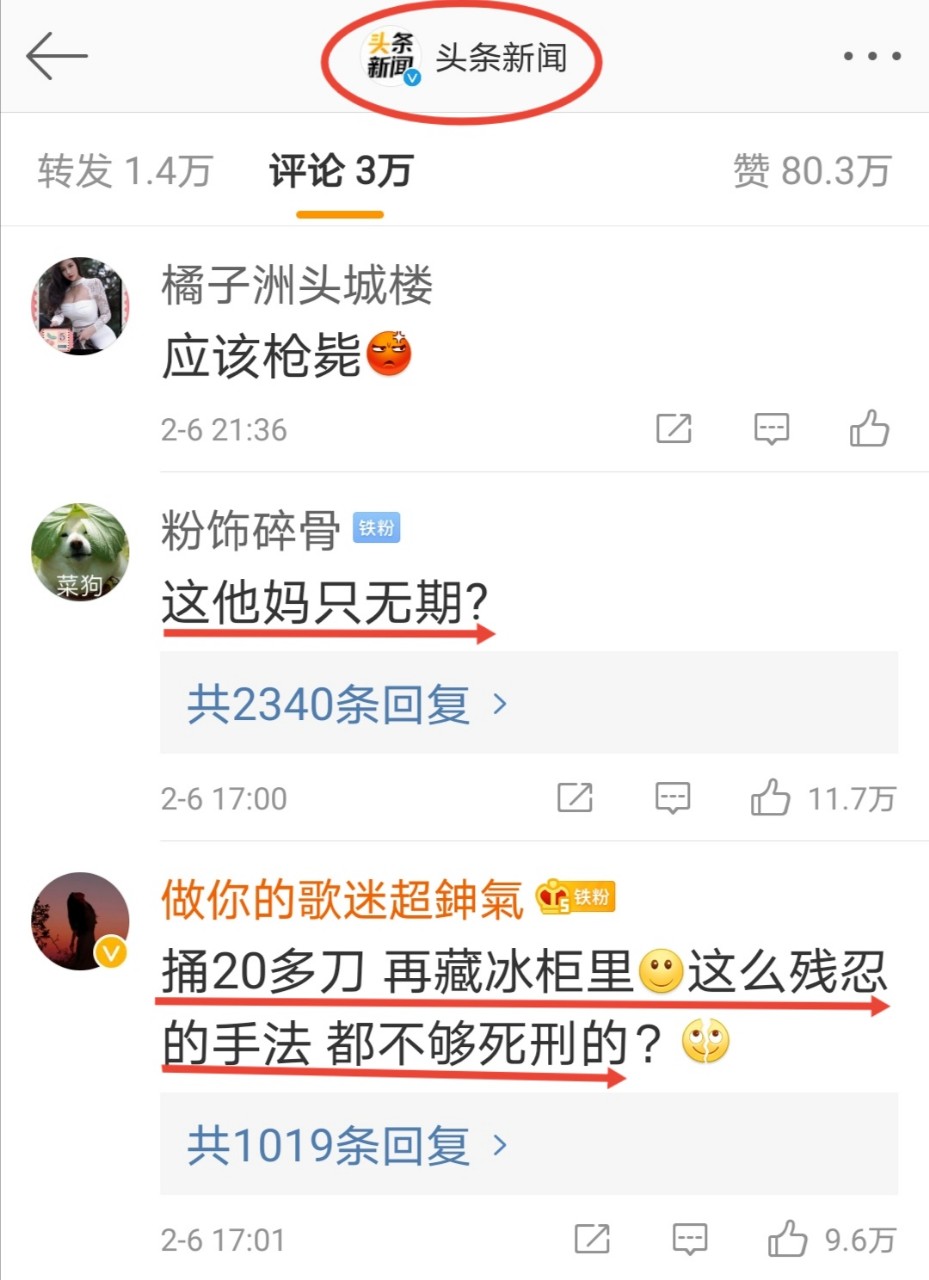929x1280 pixels.
Task: Reply to 粉饰碎骨's comment
Action: pos(672,798)
